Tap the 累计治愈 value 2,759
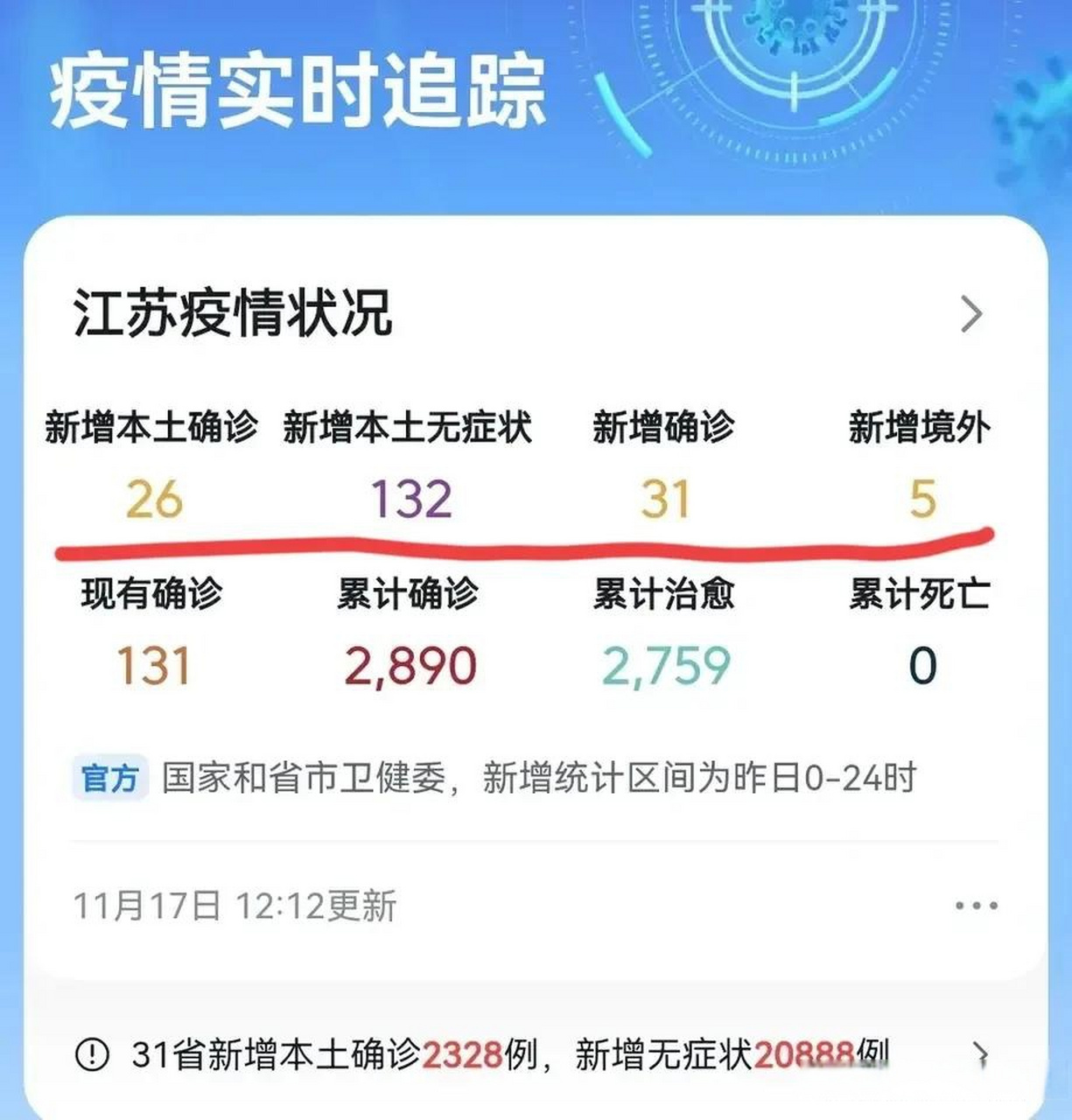This screenshot has width=1072, height=1120. (666, 665)
